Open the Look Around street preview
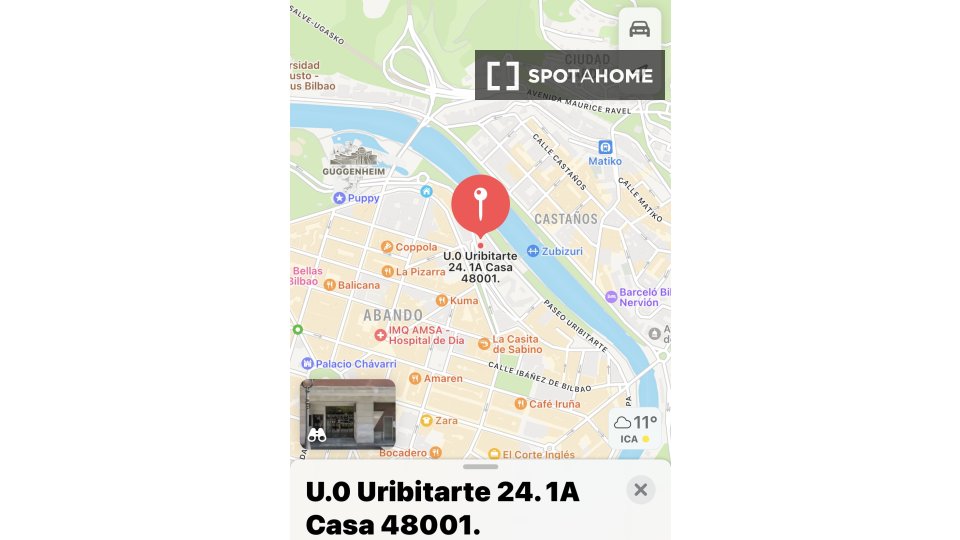This screenshot has width=960, height=540. (x=348, y=414)
